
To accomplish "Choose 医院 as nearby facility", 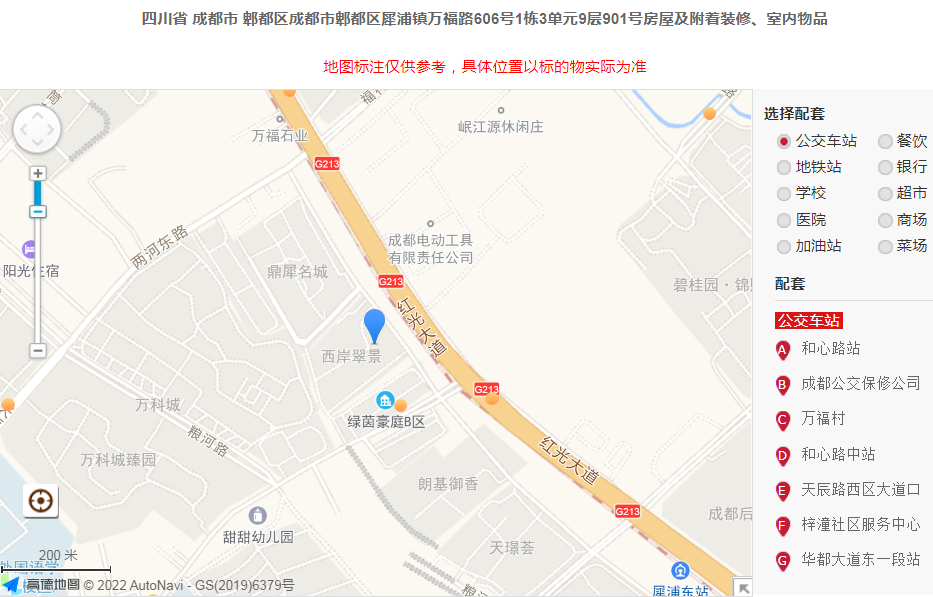I will (x=784, y=220).
